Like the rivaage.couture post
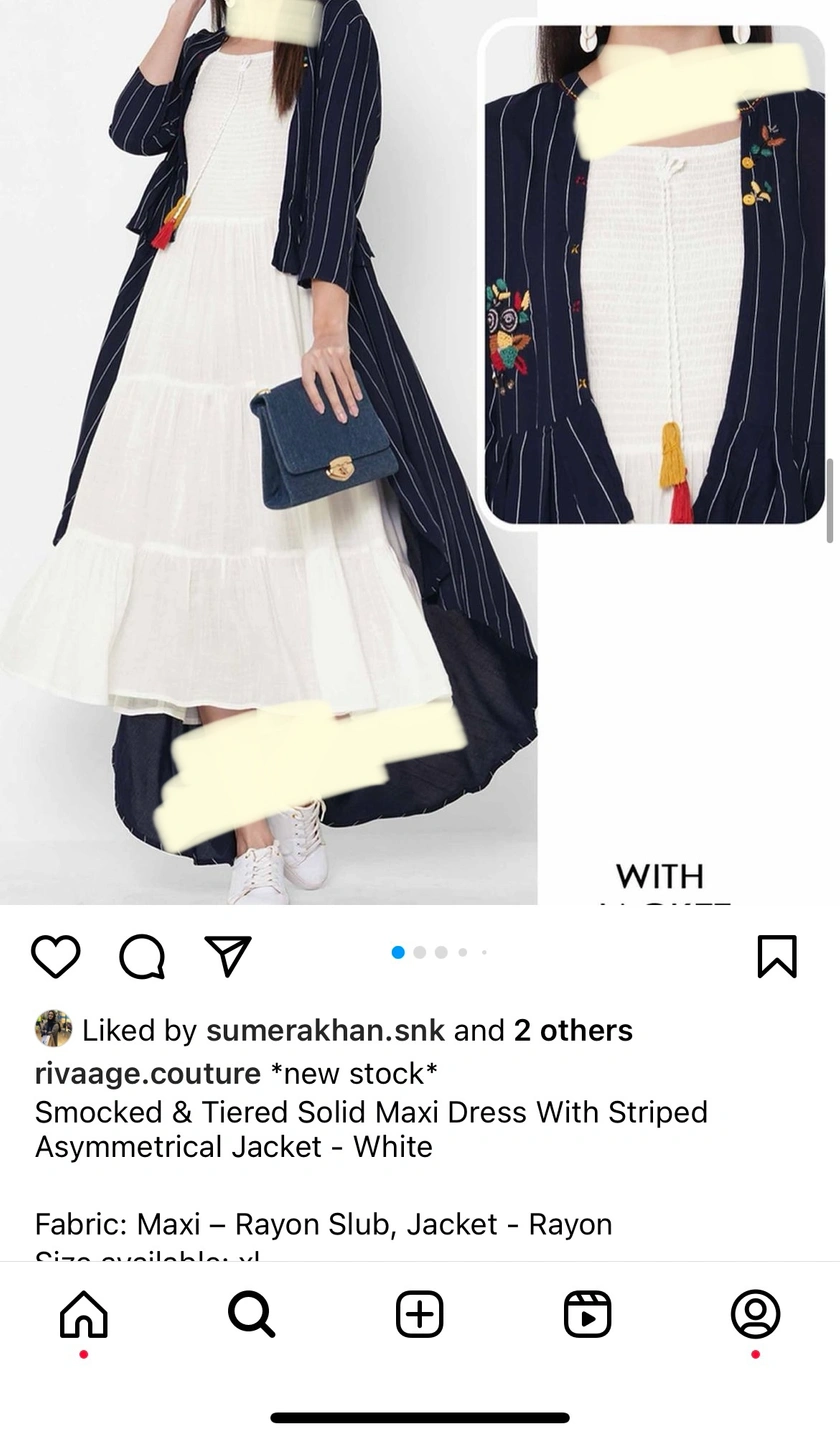Image resolution: width=840 pixels, height=1440 pixels. [x=56, y=957]
